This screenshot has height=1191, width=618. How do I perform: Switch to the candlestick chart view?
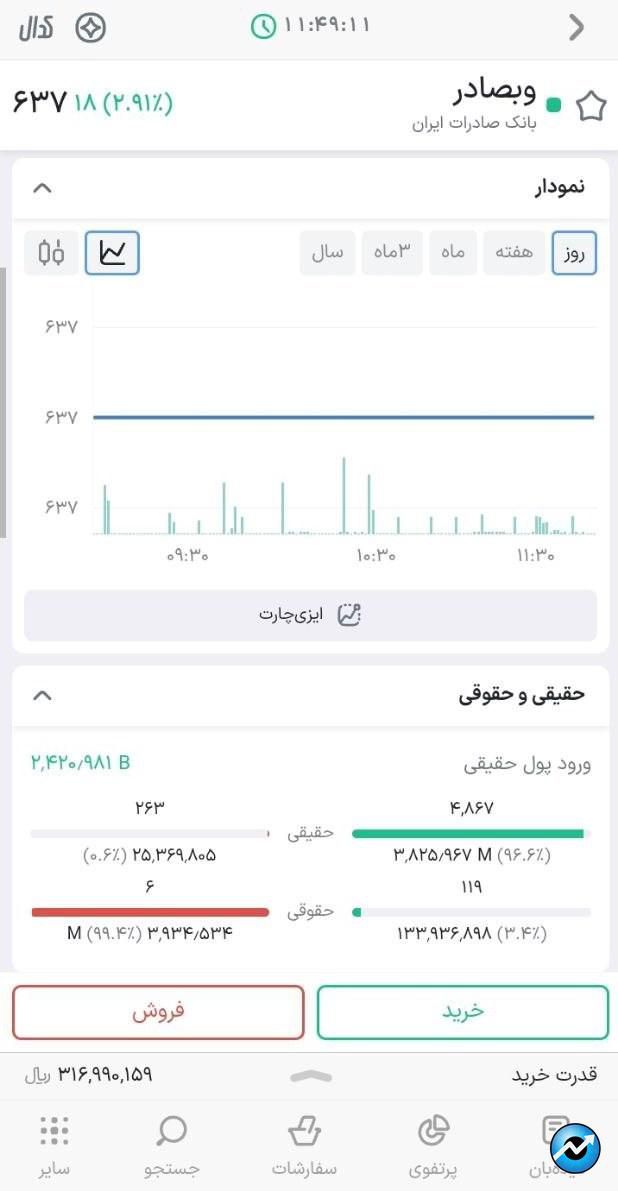coord(52,253)
